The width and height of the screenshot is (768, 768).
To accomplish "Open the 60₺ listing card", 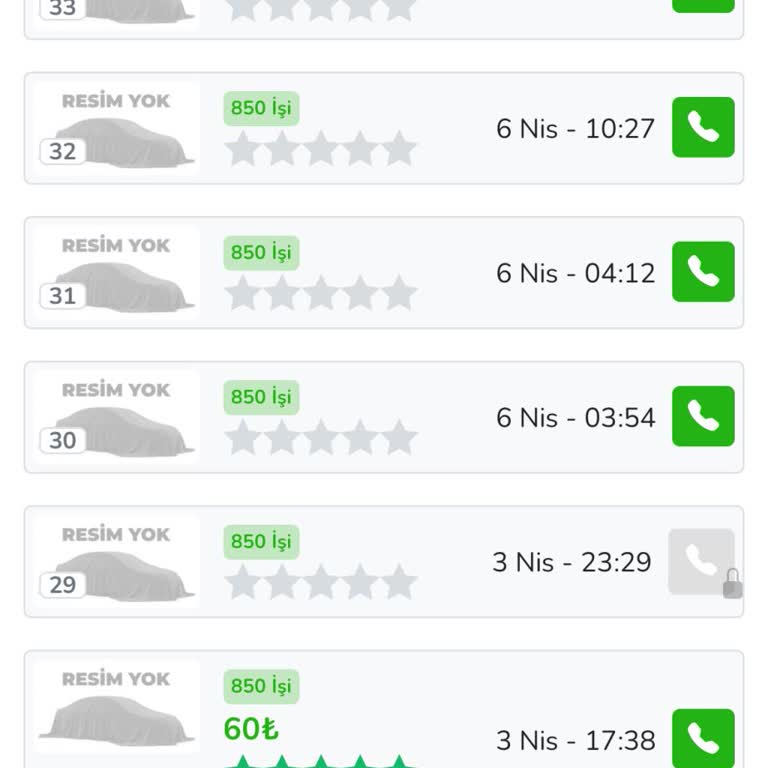I will pyautogui.click(x=383, y=712).
